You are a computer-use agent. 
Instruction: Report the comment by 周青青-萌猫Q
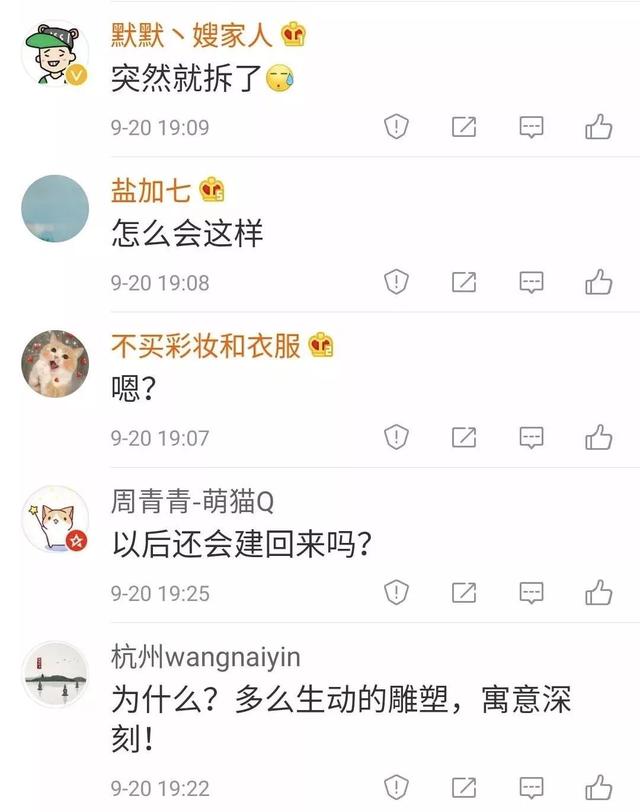click(397, 592)
